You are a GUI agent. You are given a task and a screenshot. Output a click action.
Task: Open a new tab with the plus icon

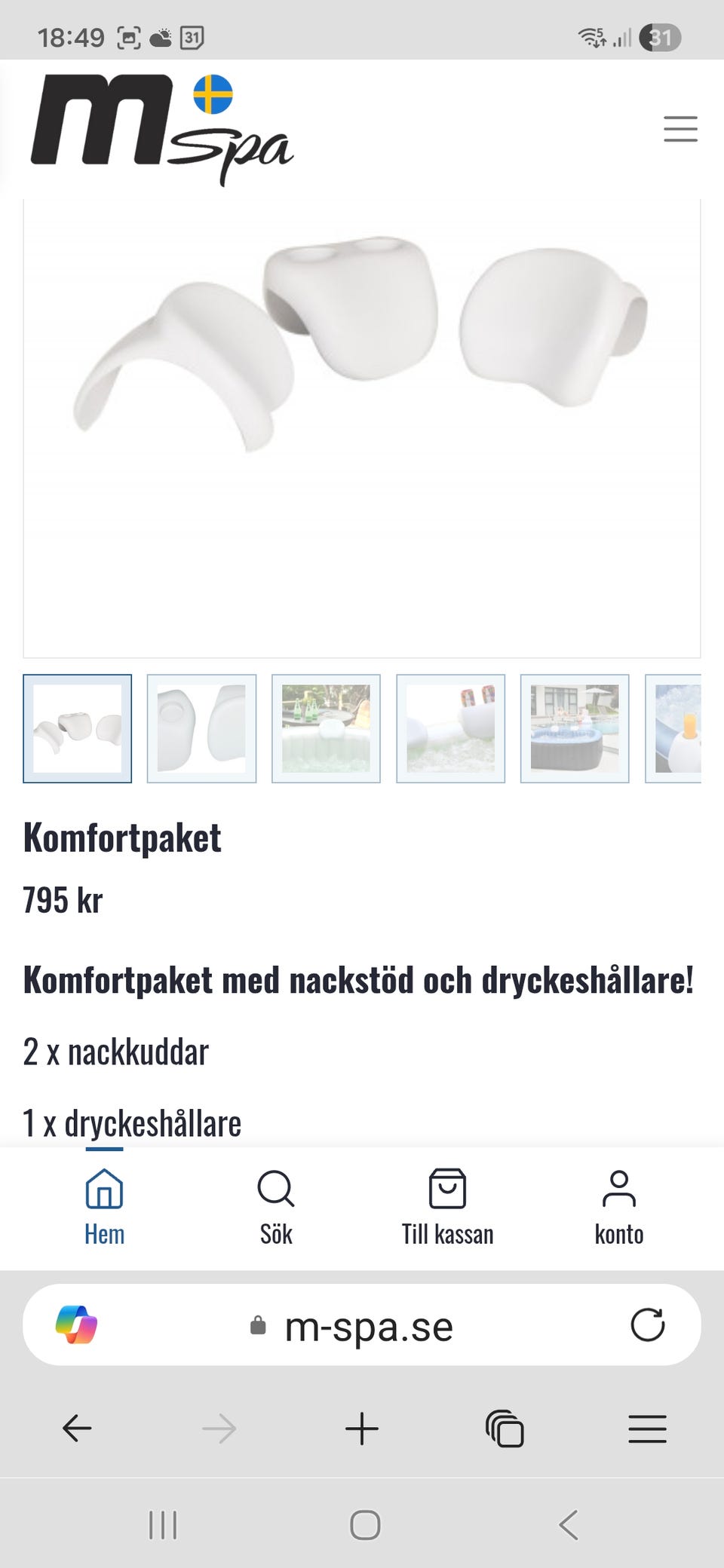click(x=362, y=1427)
